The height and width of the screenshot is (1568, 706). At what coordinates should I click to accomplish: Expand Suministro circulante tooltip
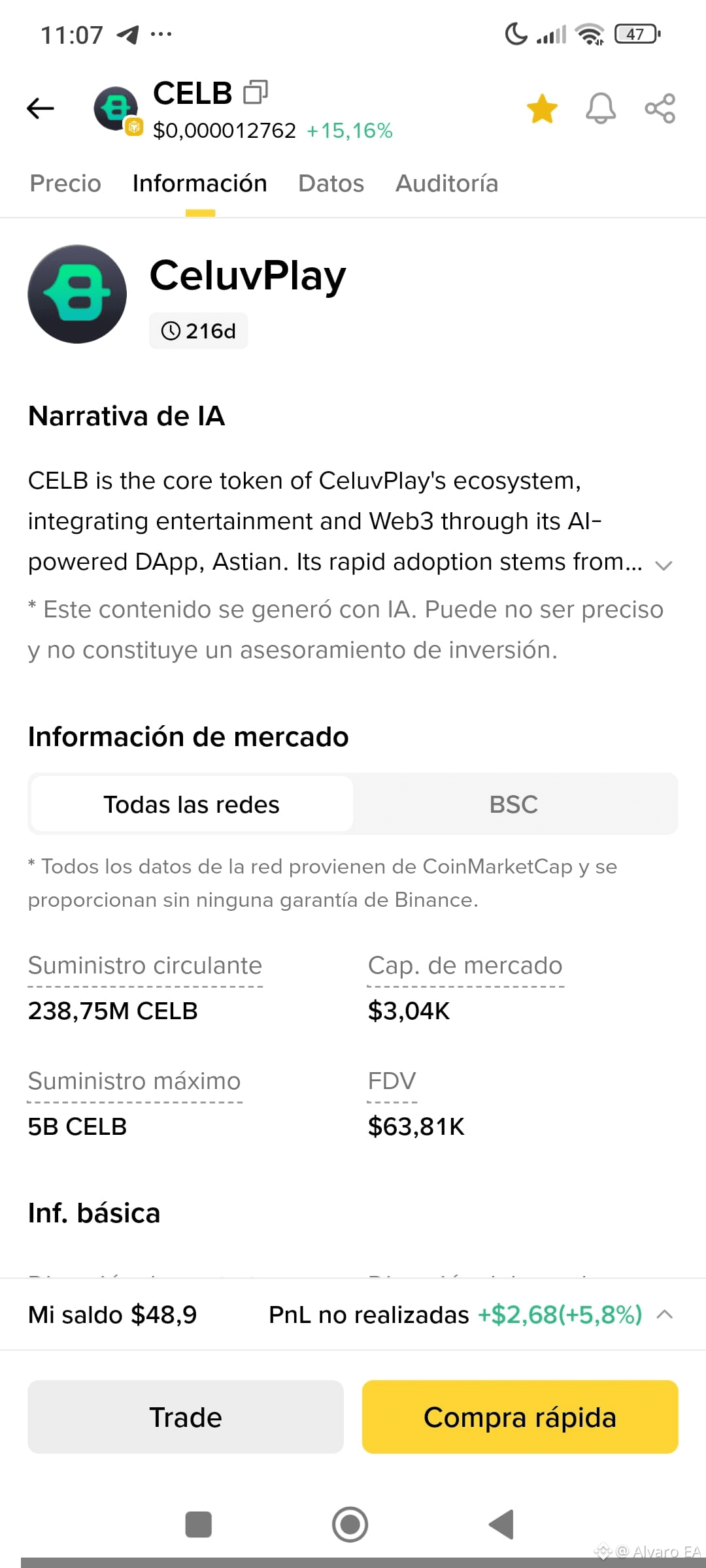(x=144, y=965)
